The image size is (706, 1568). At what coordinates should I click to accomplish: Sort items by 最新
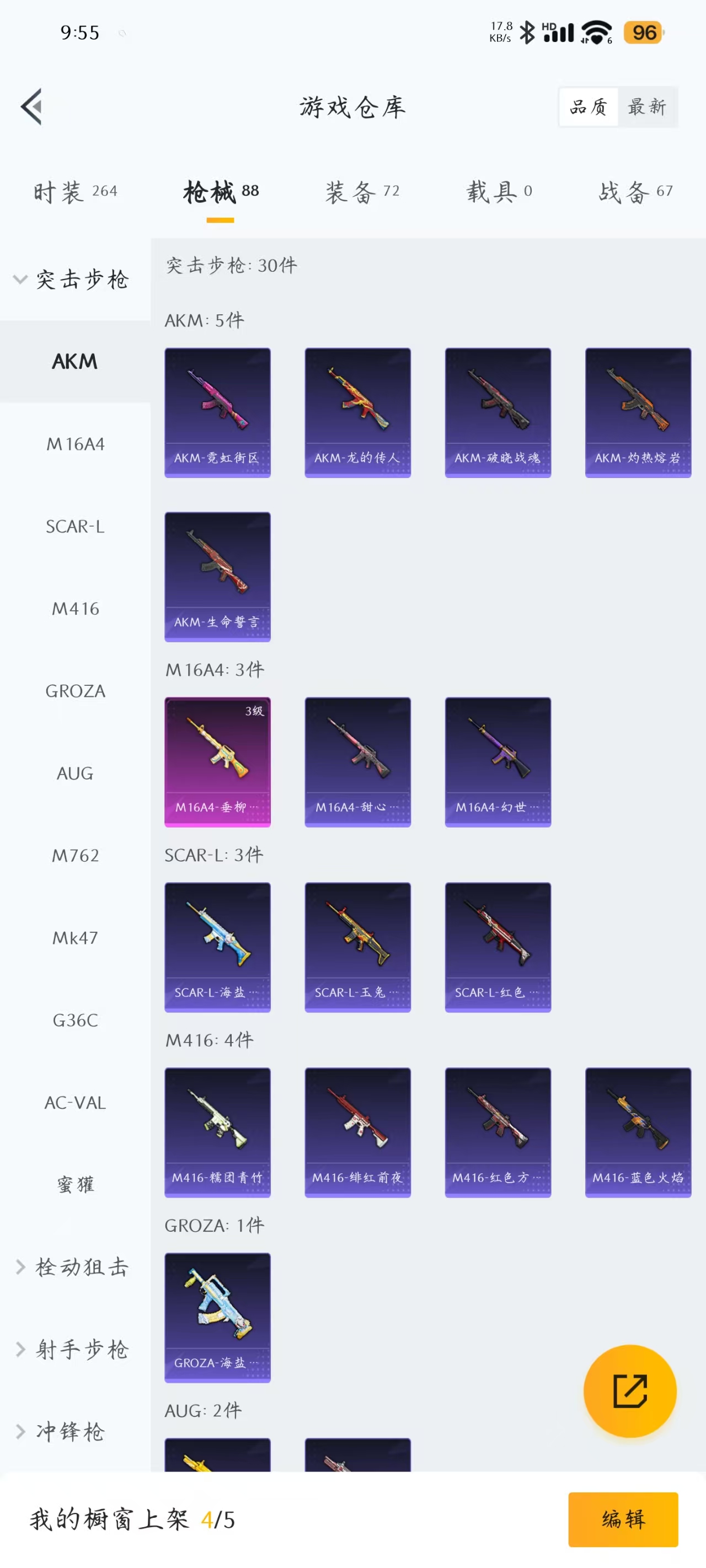[647, 107]
